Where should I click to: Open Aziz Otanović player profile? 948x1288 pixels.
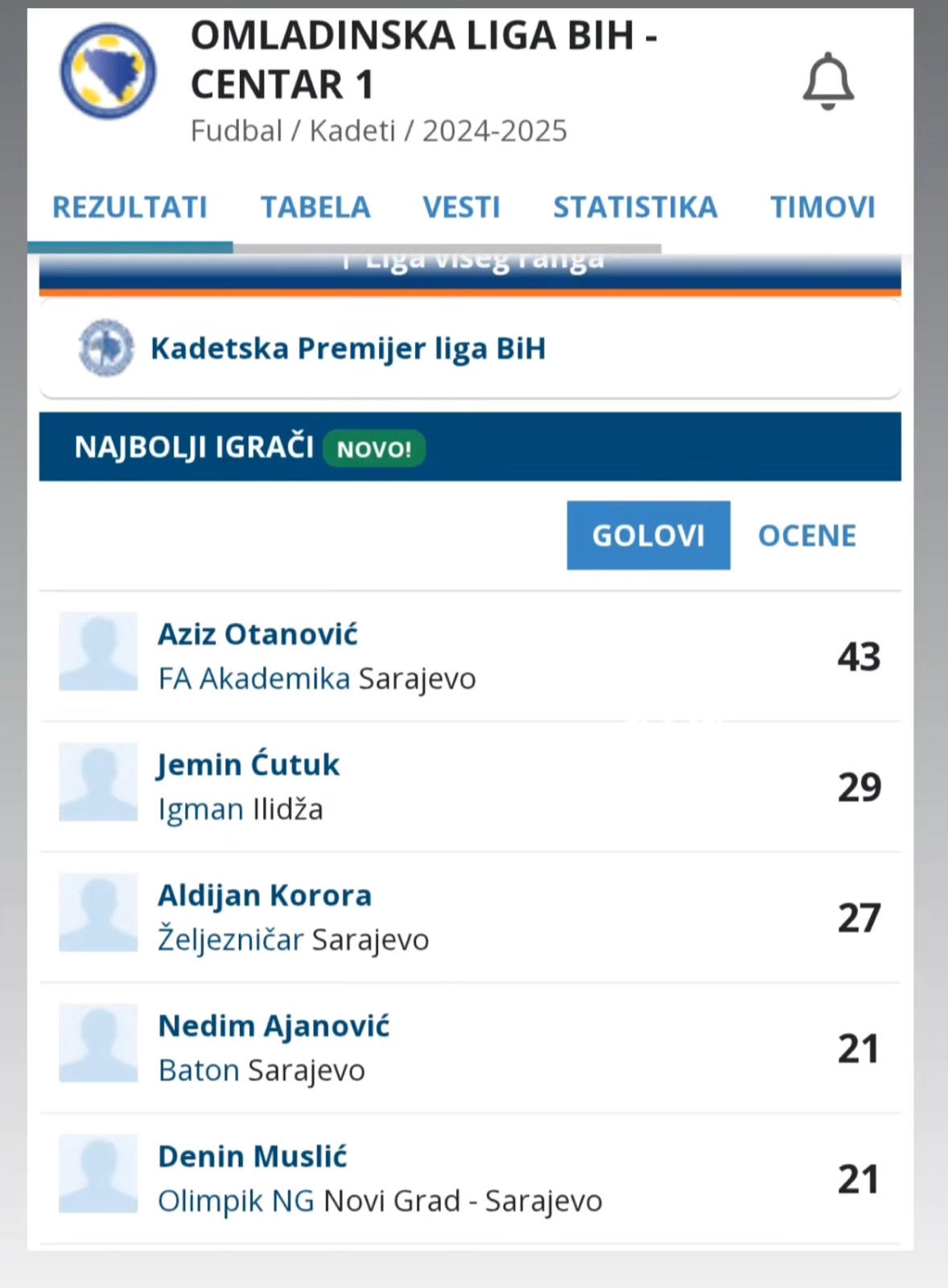[258, 635]
